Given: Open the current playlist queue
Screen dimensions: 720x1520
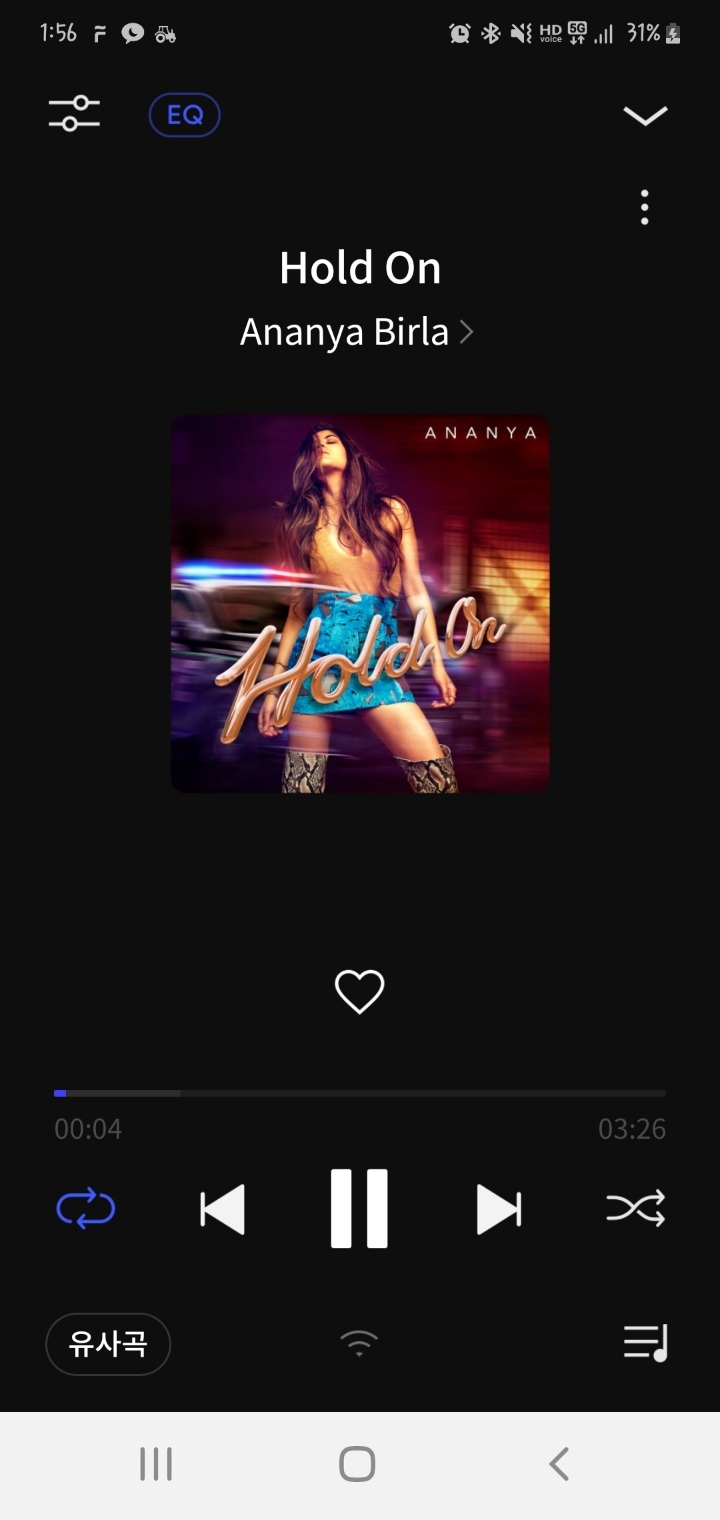Looking at the screenshot, I should [645, 1342].
